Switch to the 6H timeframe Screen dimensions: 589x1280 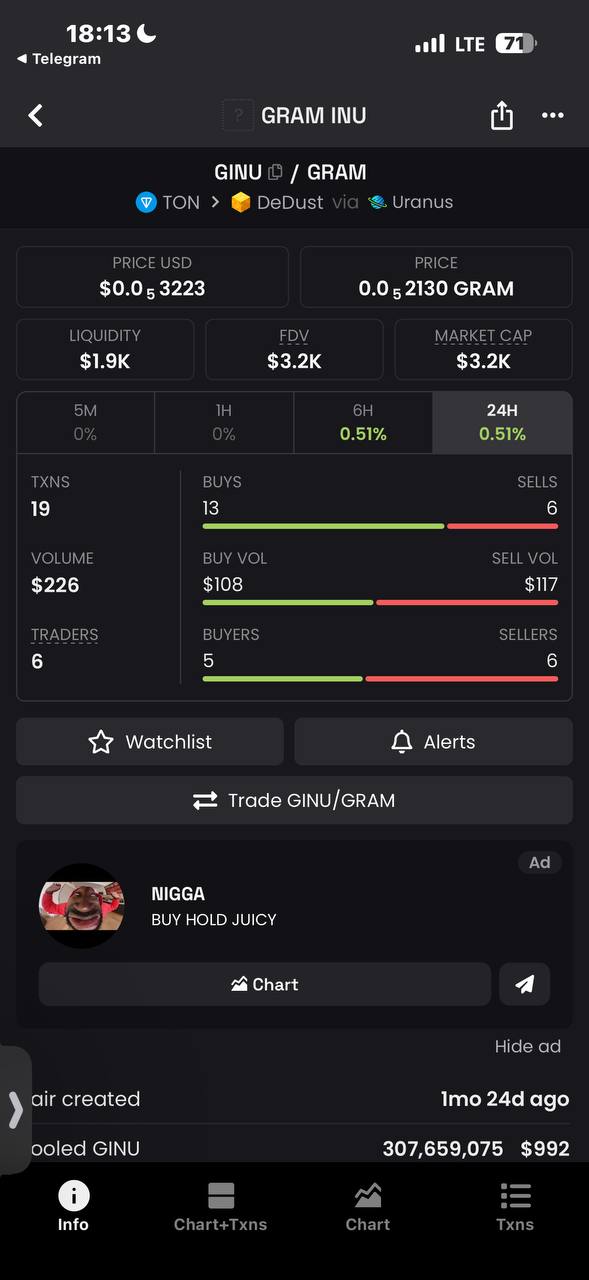tap(363, 422)
